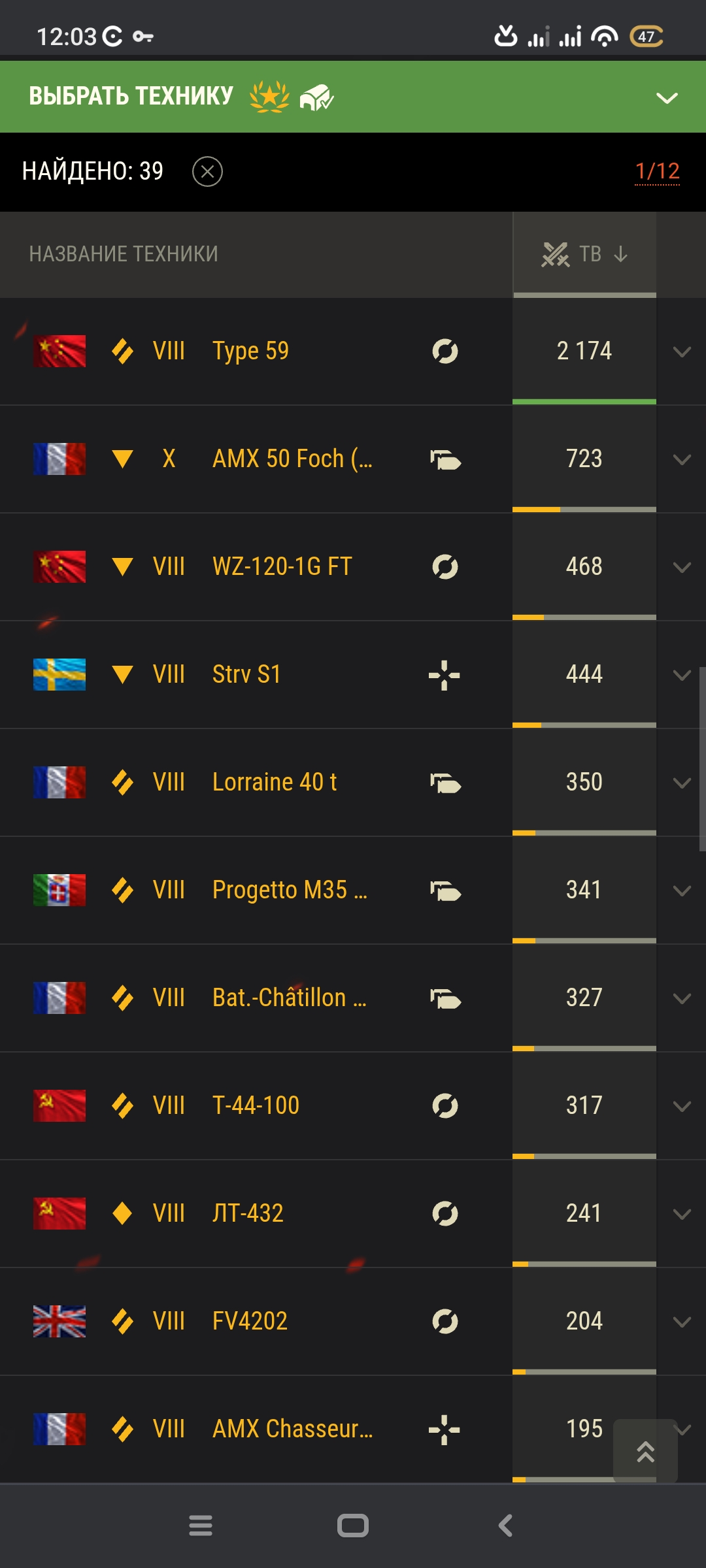Expand the T-44-100 row
Viewport: 706px width, 1568px height.
(682, 1107)
